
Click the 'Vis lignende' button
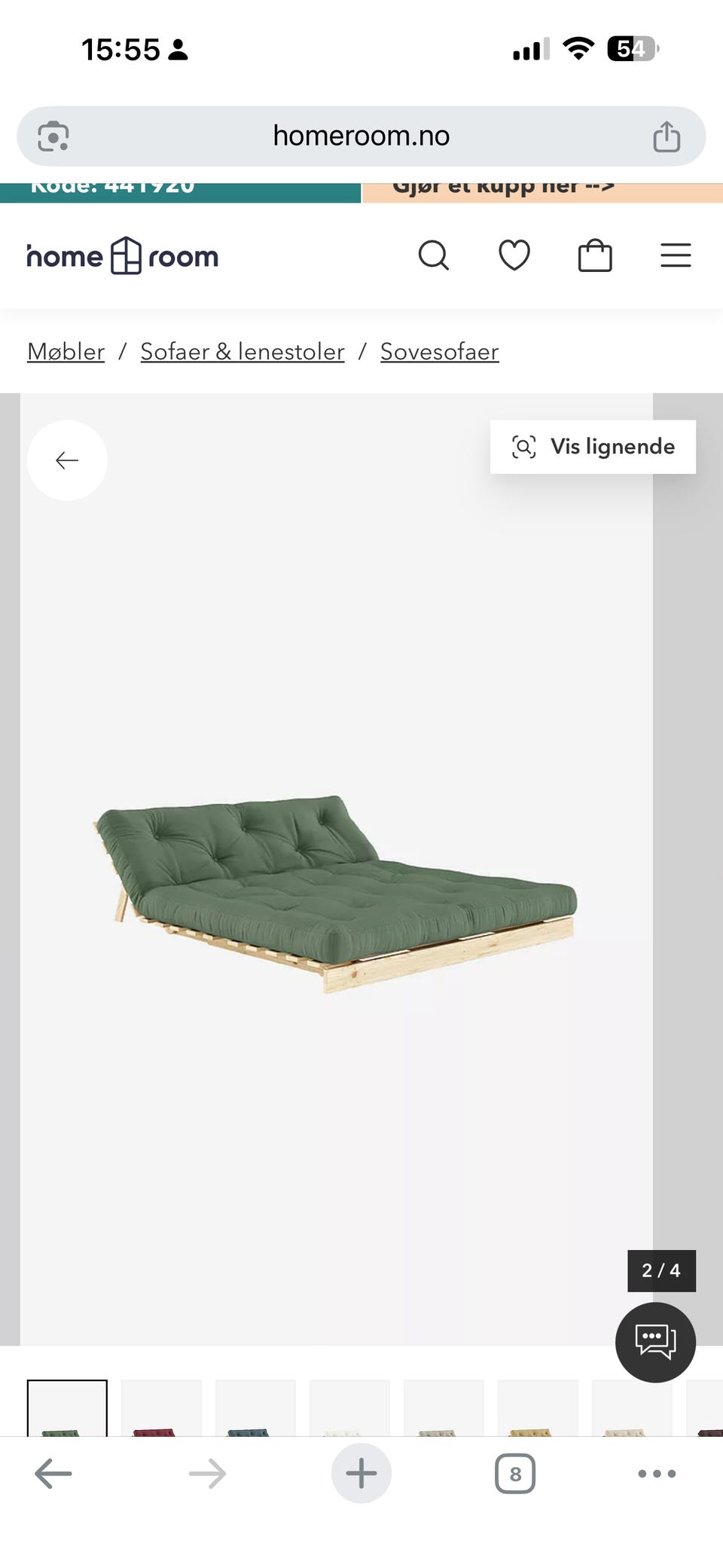pos(593,446)
